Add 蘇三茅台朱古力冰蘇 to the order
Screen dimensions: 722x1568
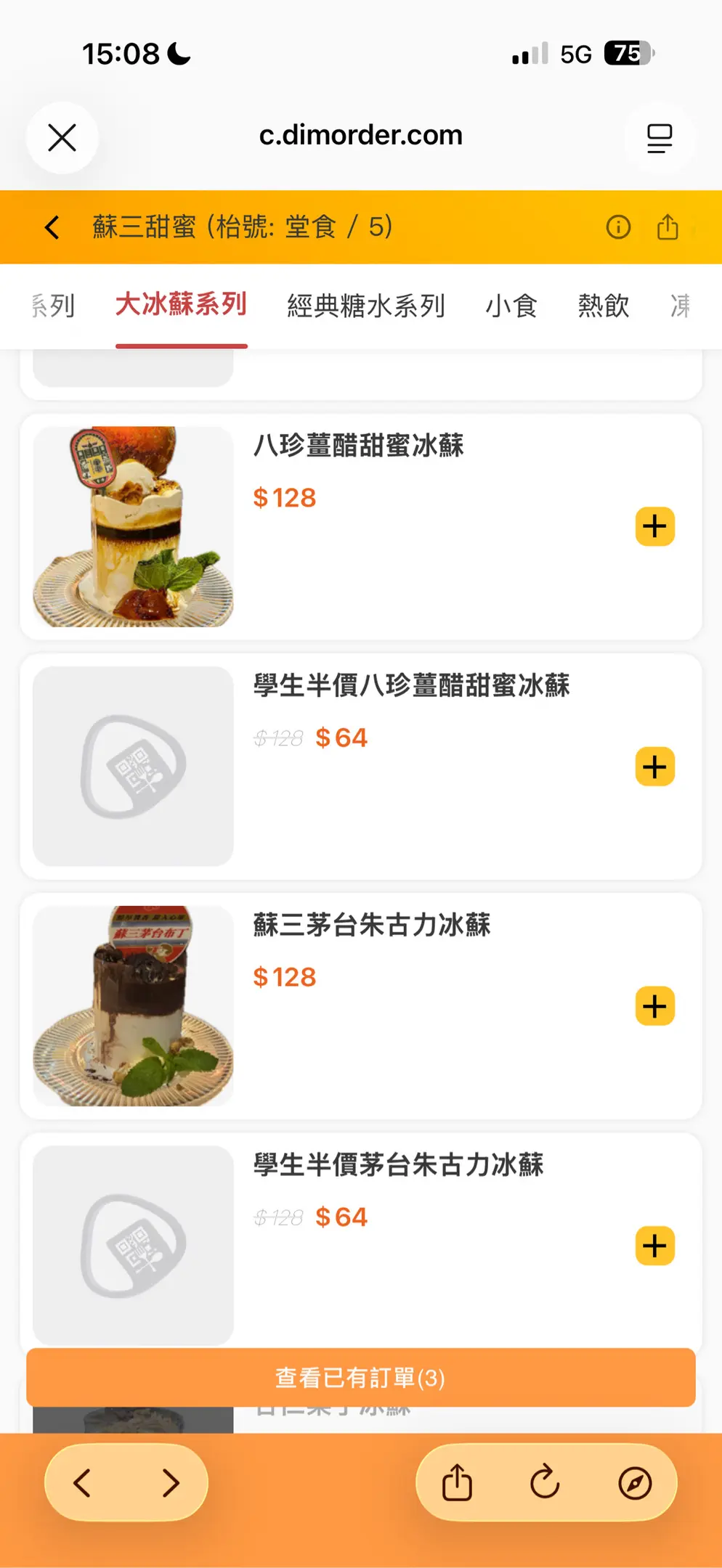(654, 1006)
